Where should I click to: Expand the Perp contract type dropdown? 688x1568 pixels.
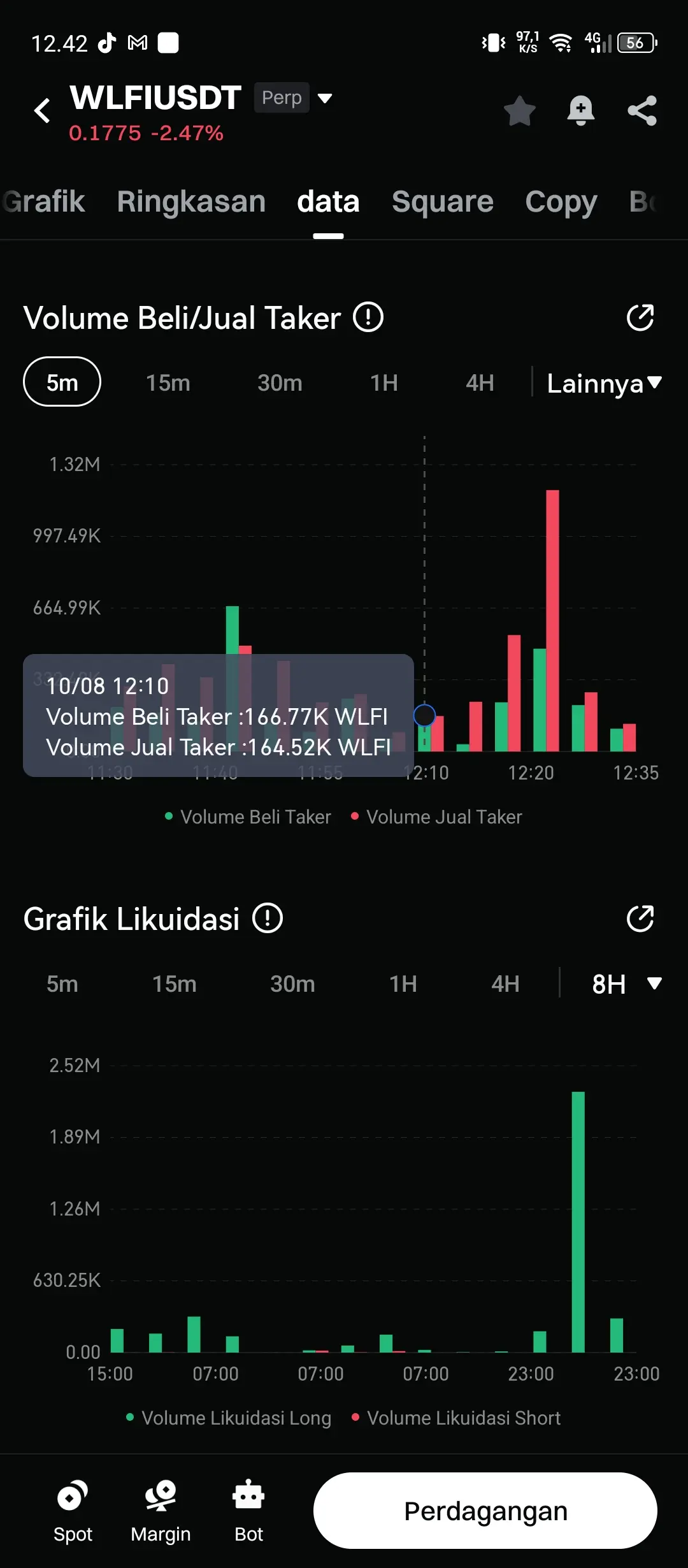click(x=325, y=98)
